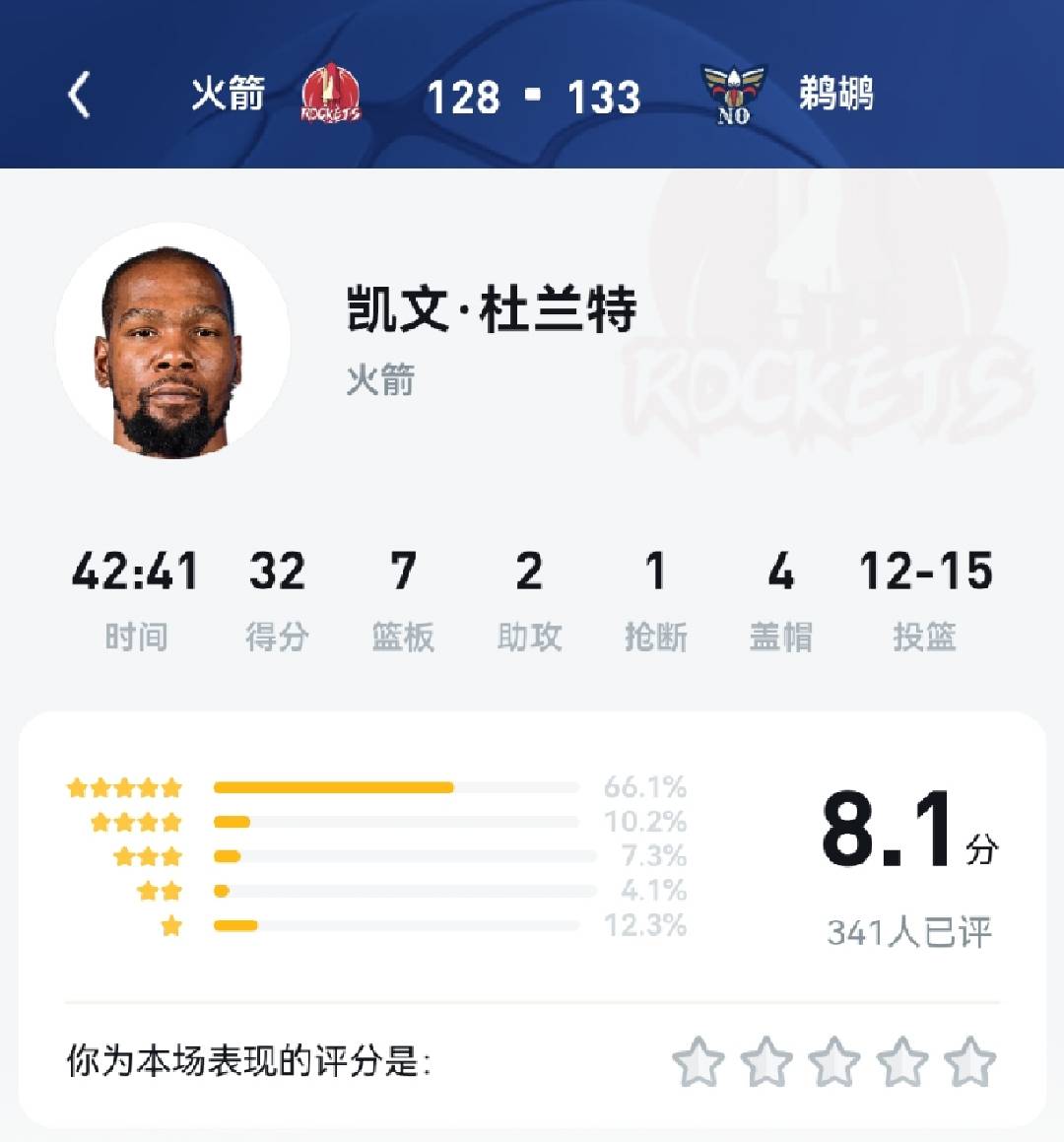The height and width of the screenshot is (1142, 1064).
Task: Select the four-star rating row
Action: (138, 822)
